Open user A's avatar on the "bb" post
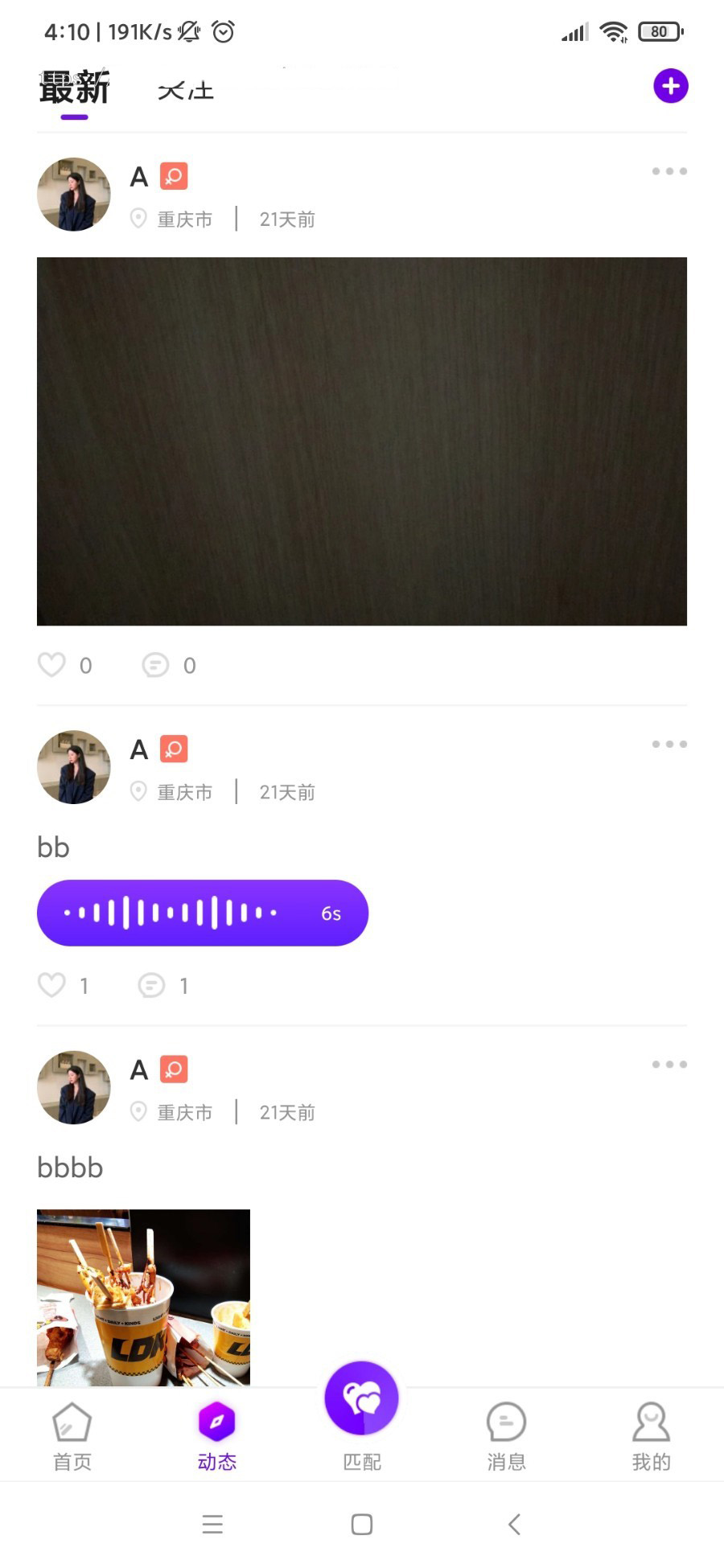The width and height of the screenshot is (724, 1568). [x=74, y=767]
